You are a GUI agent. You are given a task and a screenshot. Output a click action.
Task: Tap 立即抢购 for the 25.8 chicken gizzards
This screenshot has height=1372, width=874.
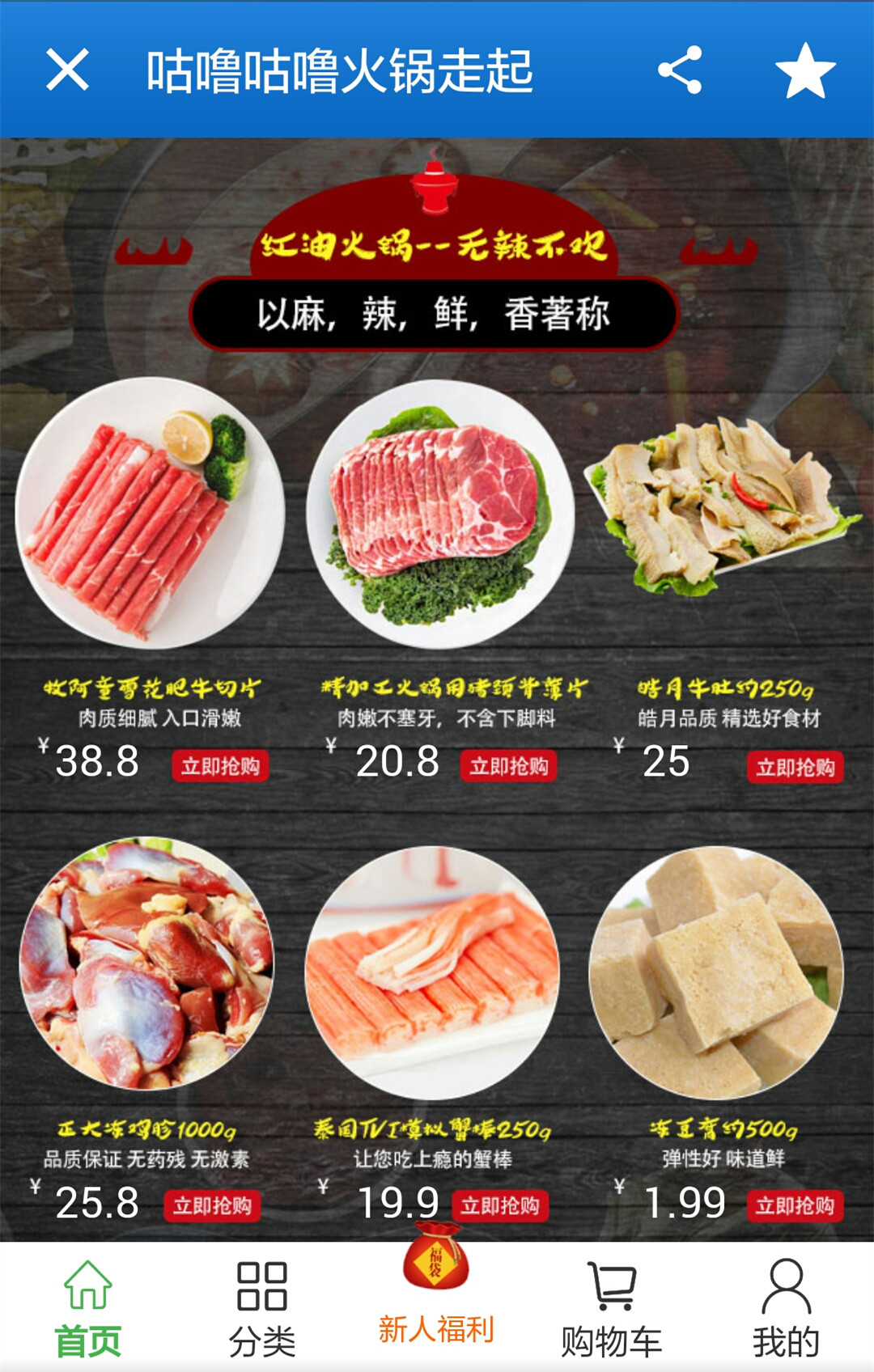point(212,1205)
